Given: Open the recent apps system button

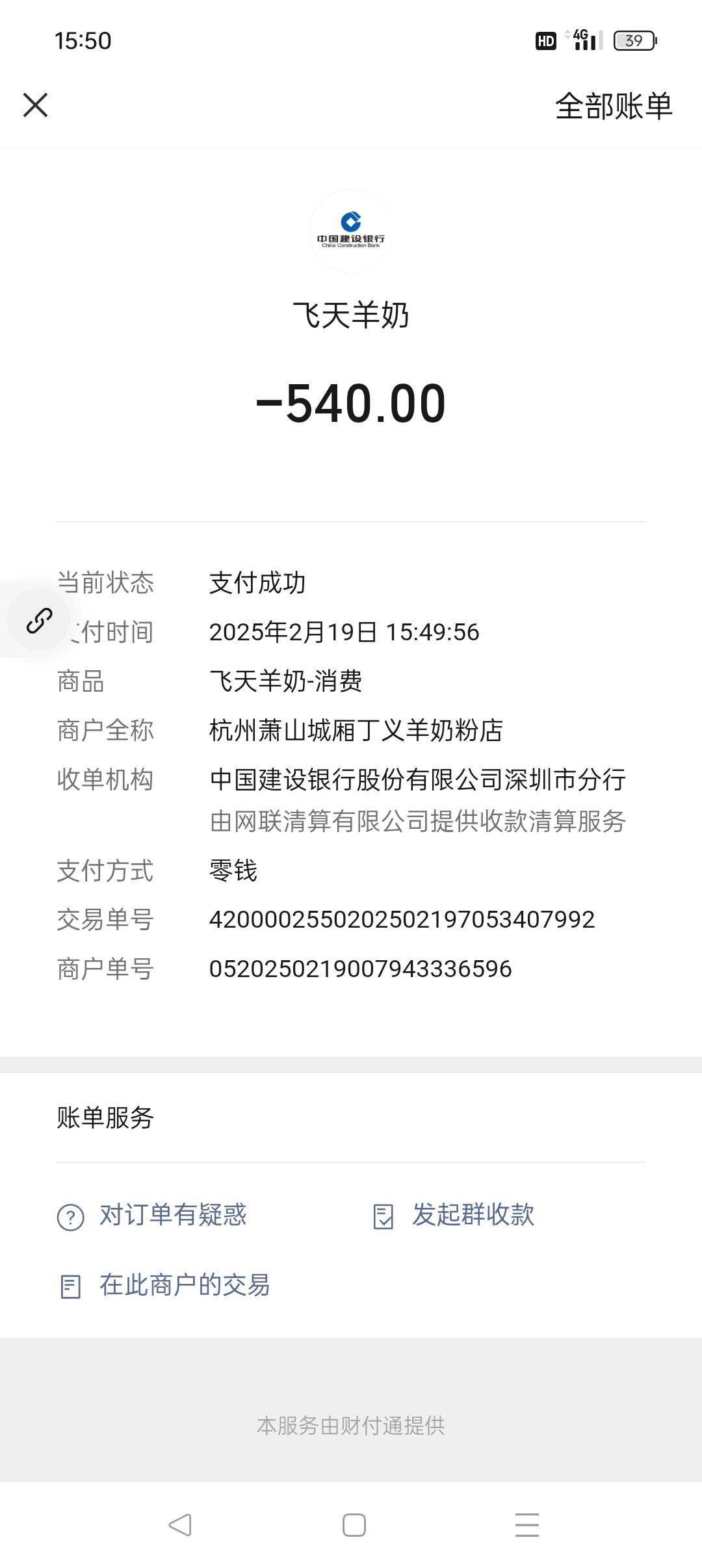Looking at the screenshot, I should click(x=526, y=1524).
